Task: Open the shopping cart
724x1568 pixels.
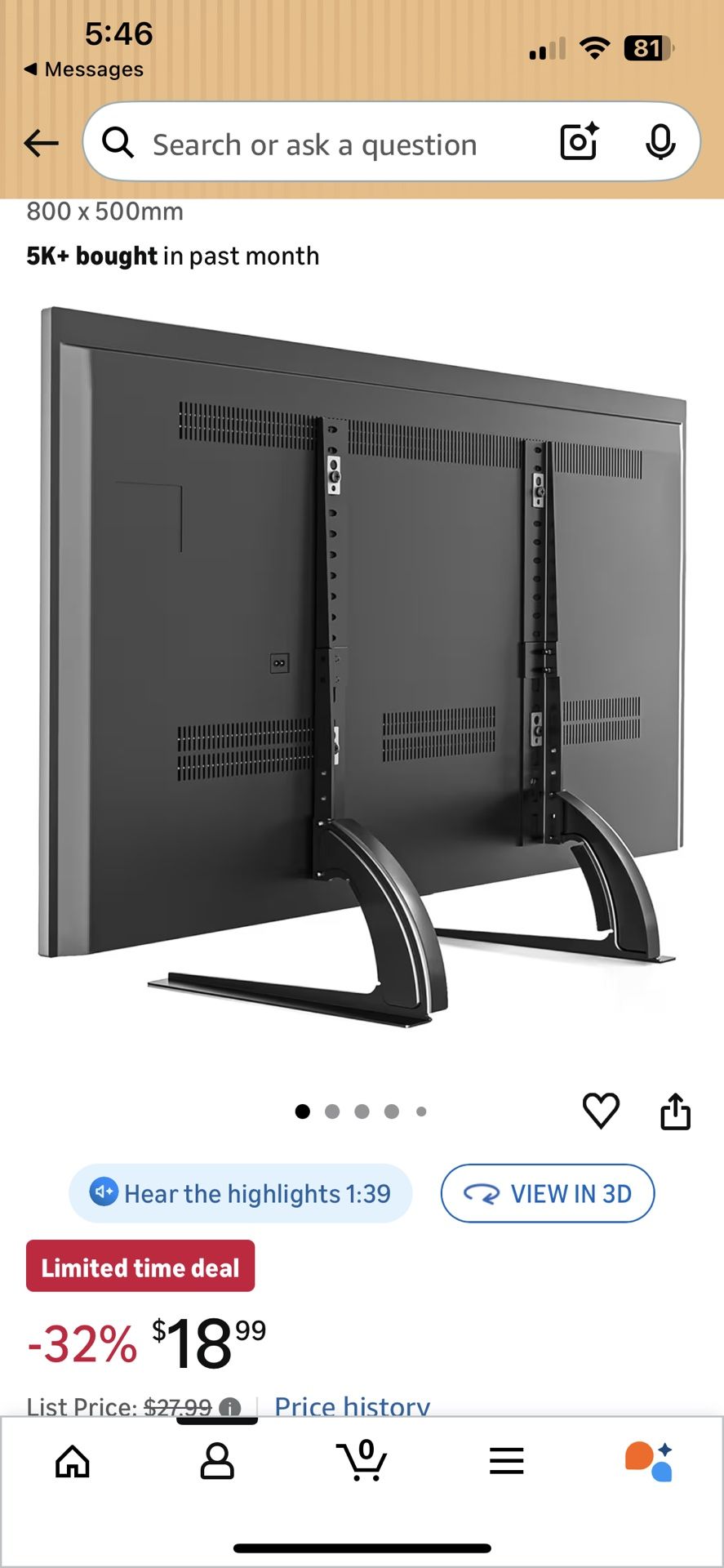Action: (362, 1462)
